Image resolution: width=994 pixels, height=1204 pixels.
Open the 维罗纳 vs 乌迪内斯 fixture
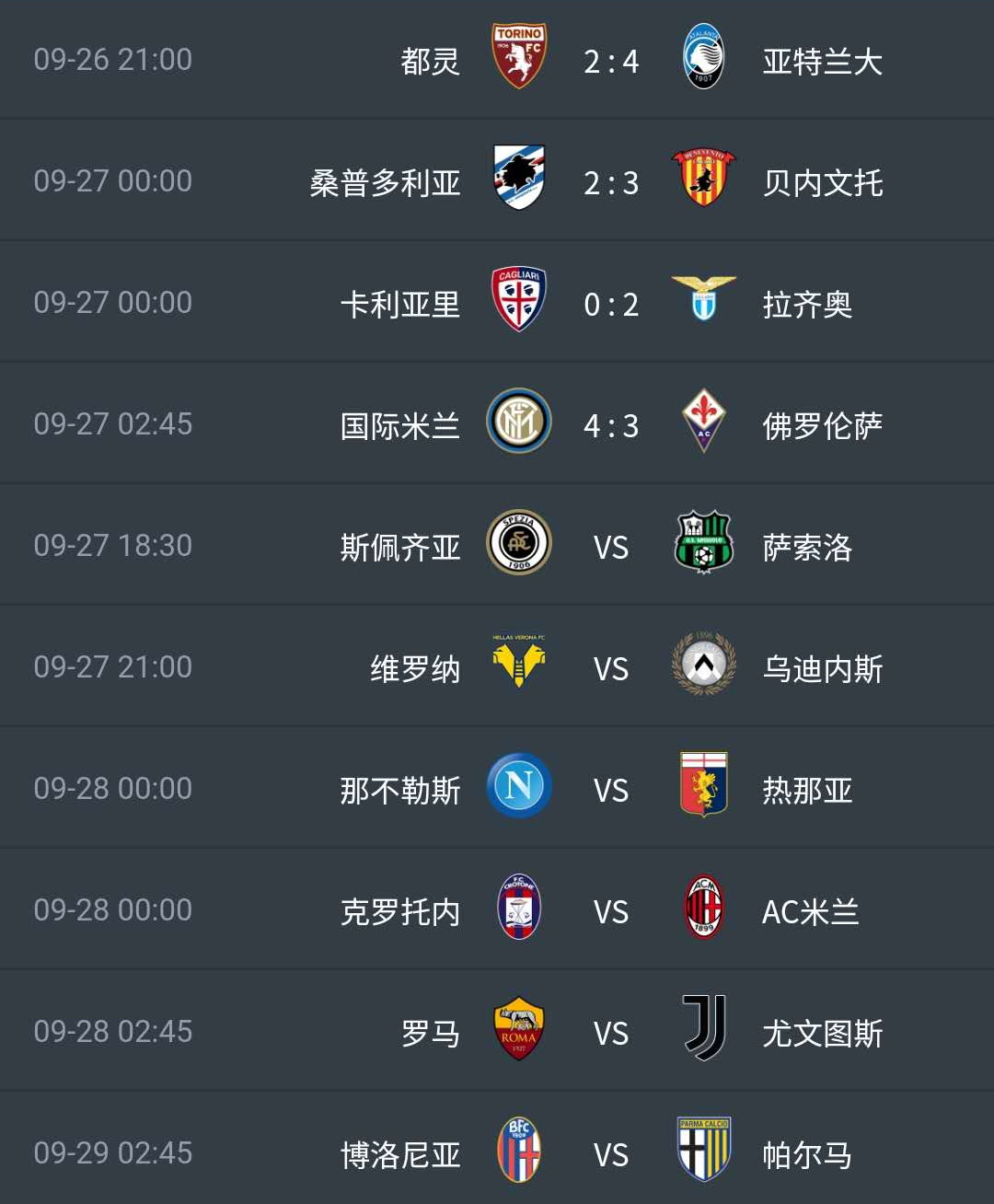point(611,668)
